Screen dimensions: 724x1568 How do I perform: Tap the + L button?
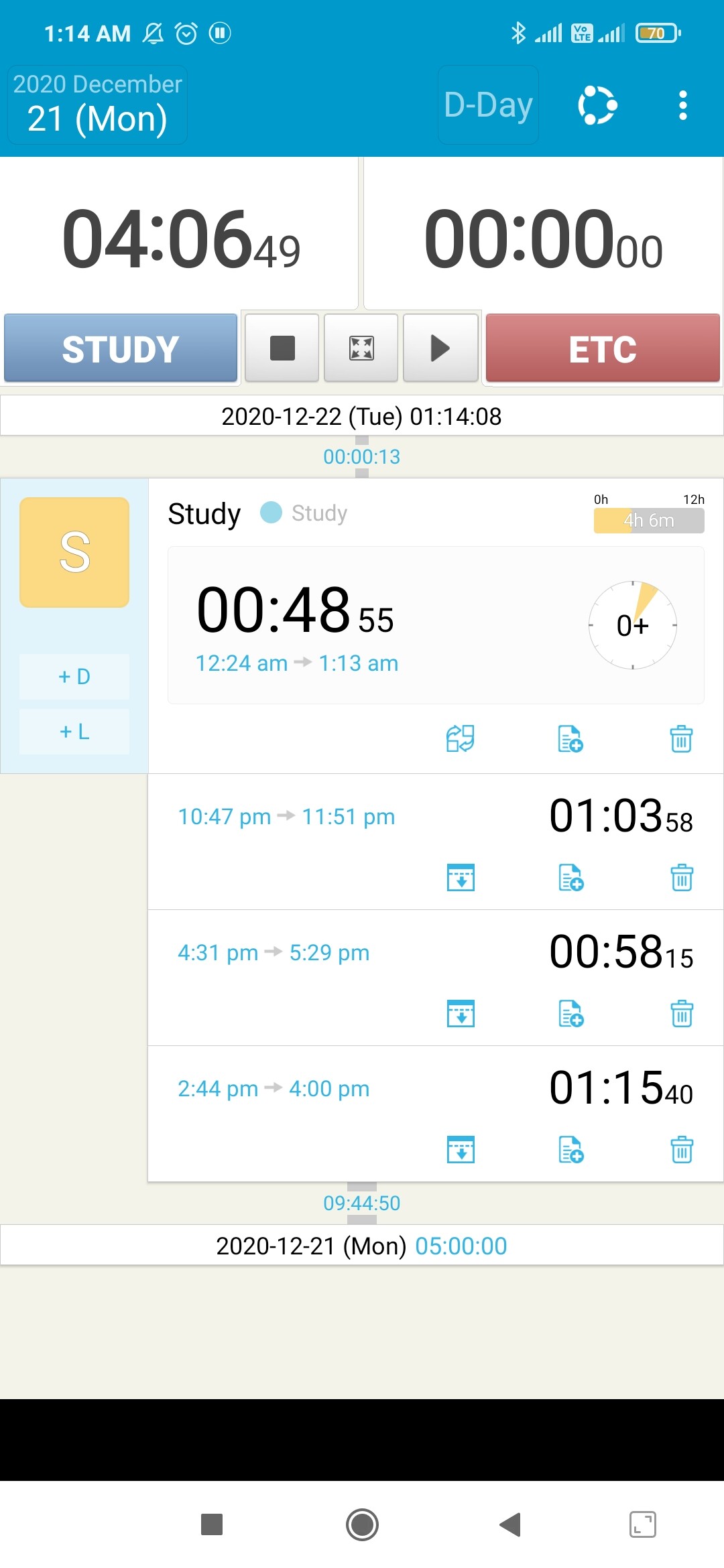click(x=74, y=732)
